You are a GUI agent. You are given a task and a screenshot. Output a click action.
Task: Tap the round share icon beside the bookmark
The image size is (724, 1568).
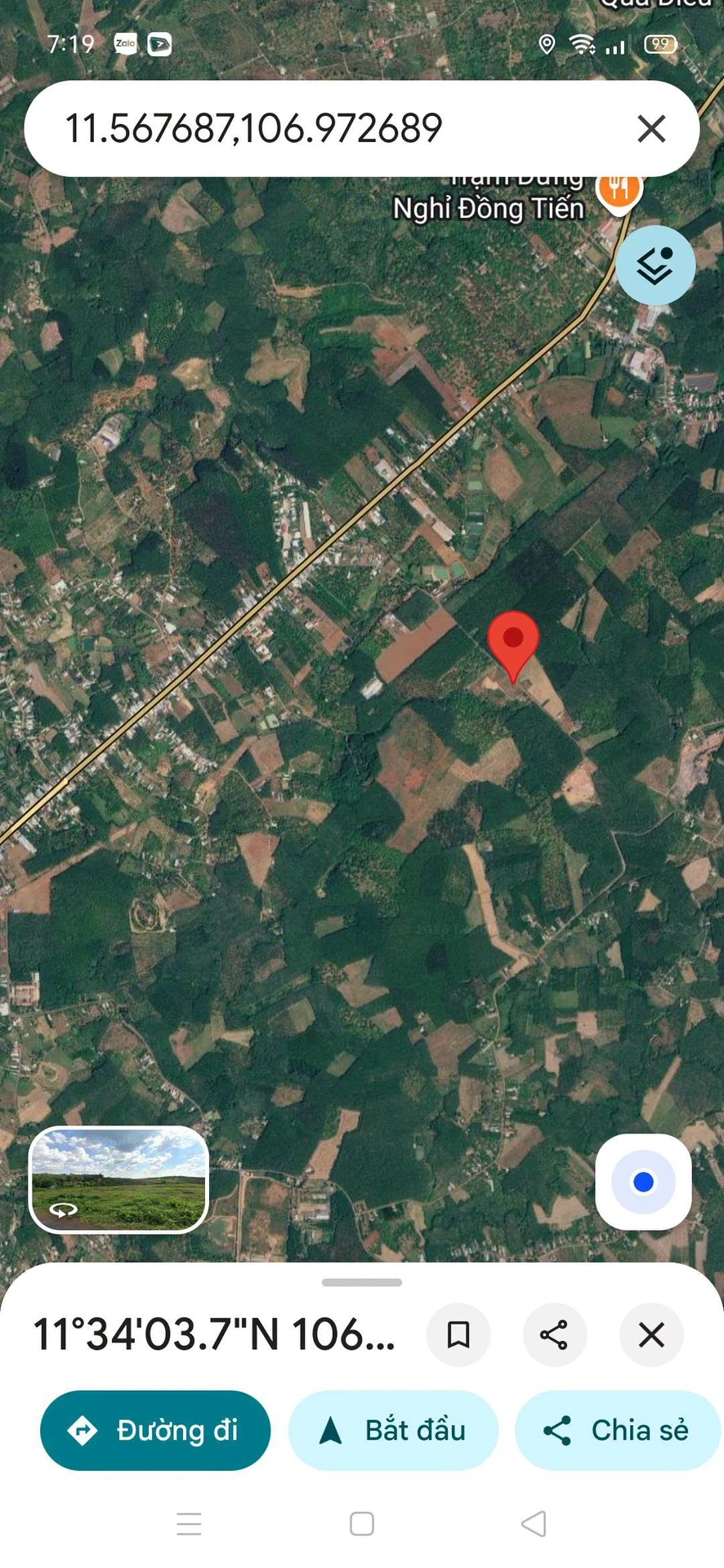click(x=554, y=1335)
